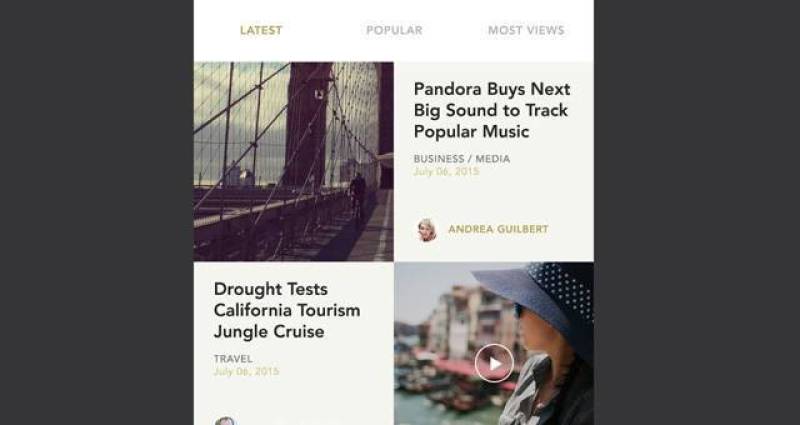The width and height of the screenshot is (800, 425).
Task: Select the Most Views tab
Action: [x=526, y=30]
